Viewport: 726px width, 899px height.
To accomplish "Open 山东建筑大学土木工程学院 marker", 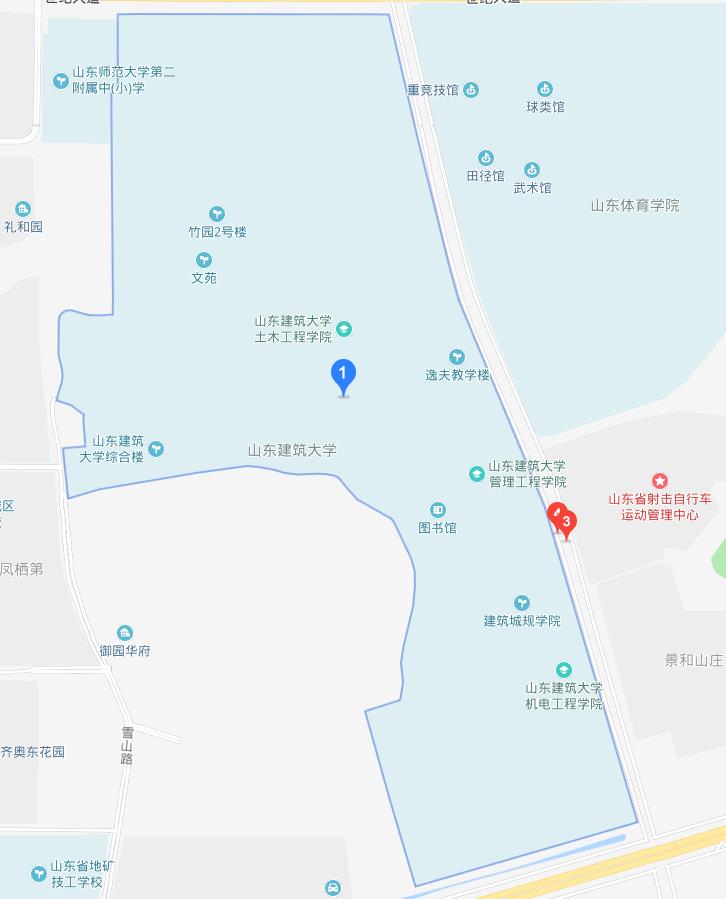I will pyautogui.click(x=344, y=329).
